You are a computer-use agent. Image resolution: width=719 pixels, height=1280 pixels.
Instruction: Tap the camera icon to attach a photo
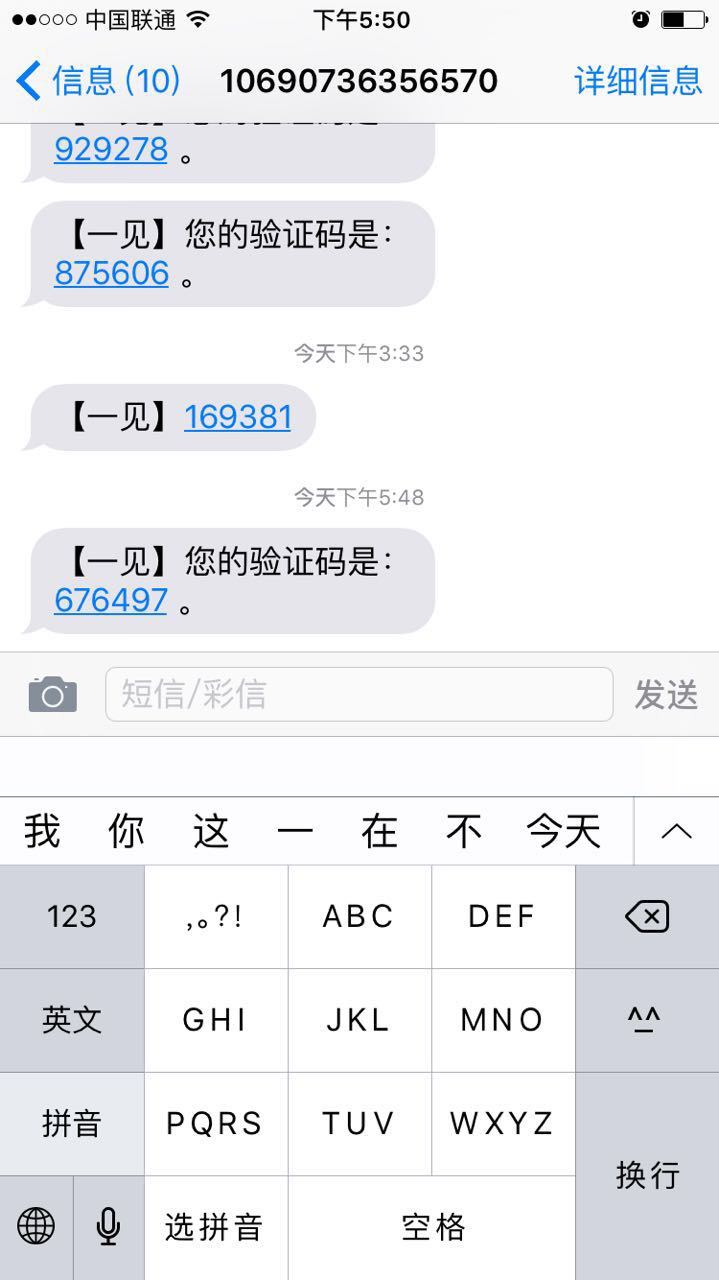tap(52, 694)
